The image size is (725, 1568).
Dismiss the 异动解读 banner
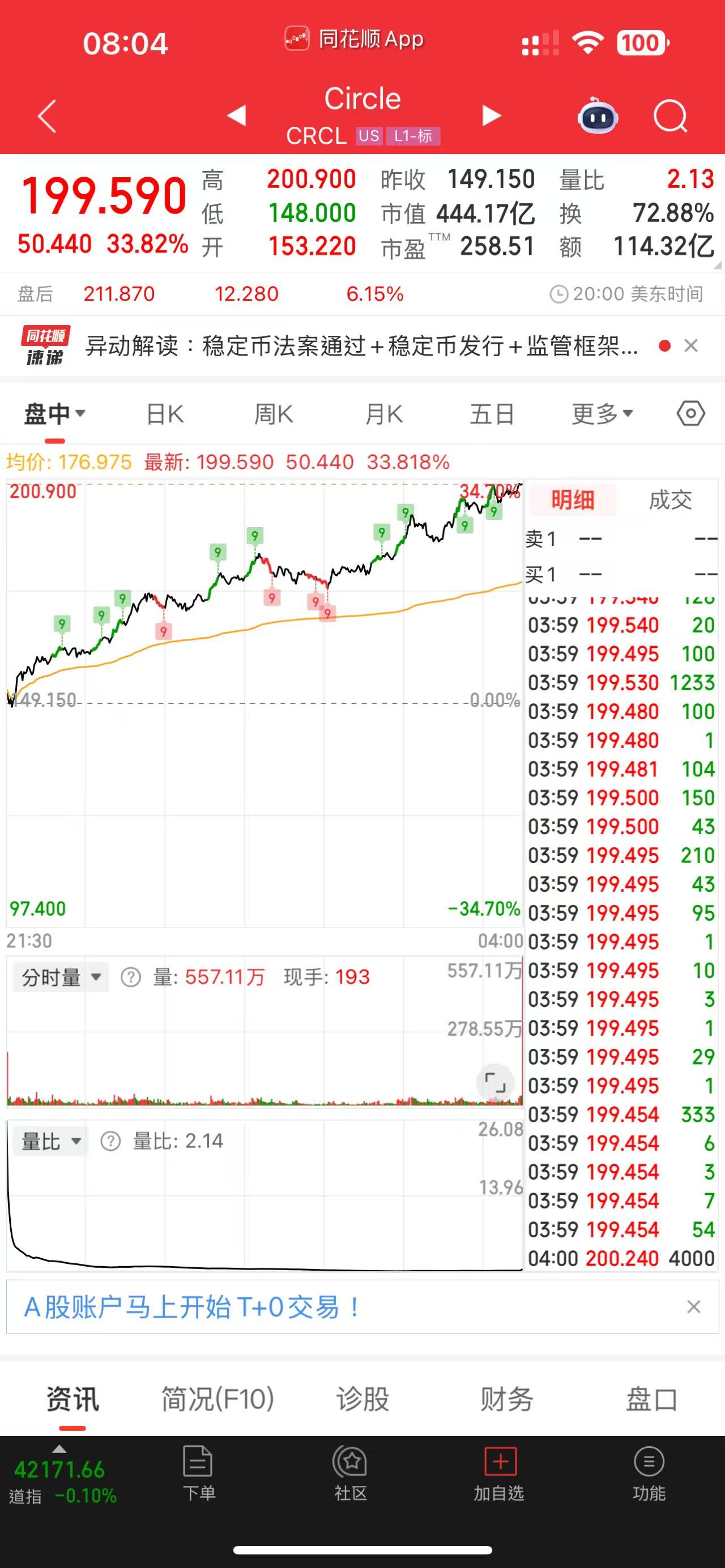690,346
